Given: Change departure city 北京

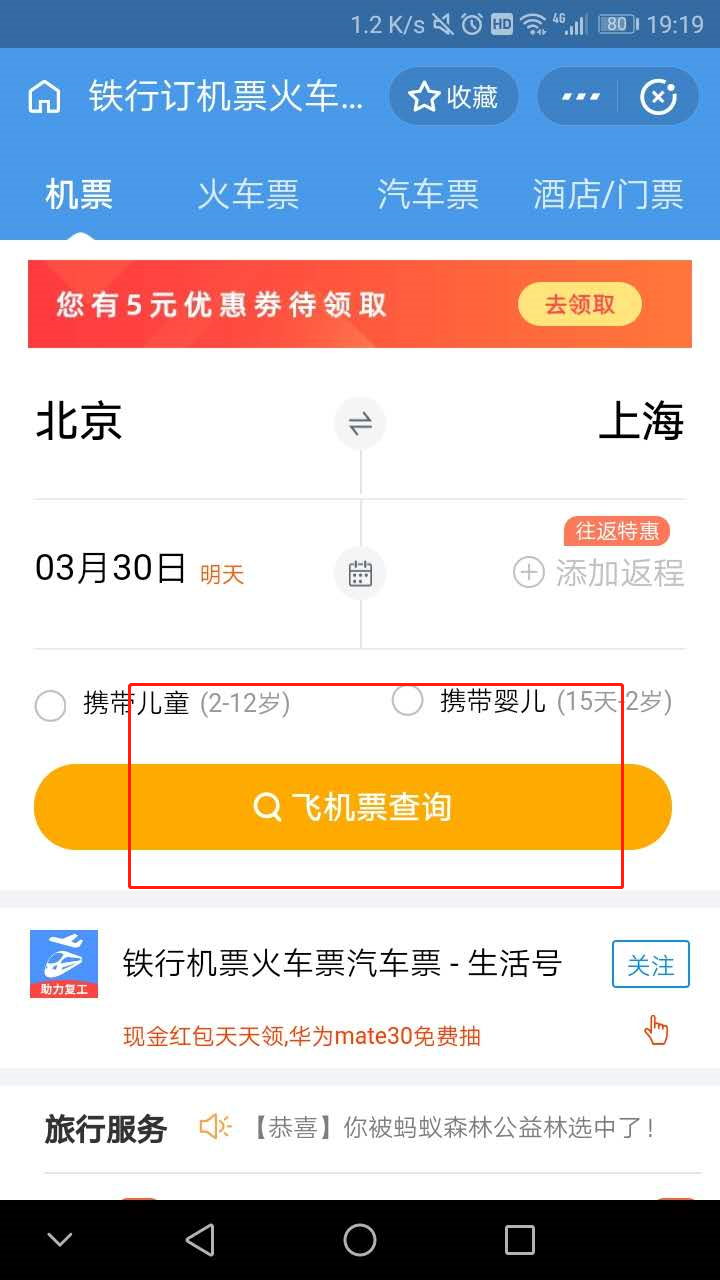Looking at the screenshot, I should click(x=79, y=422).
